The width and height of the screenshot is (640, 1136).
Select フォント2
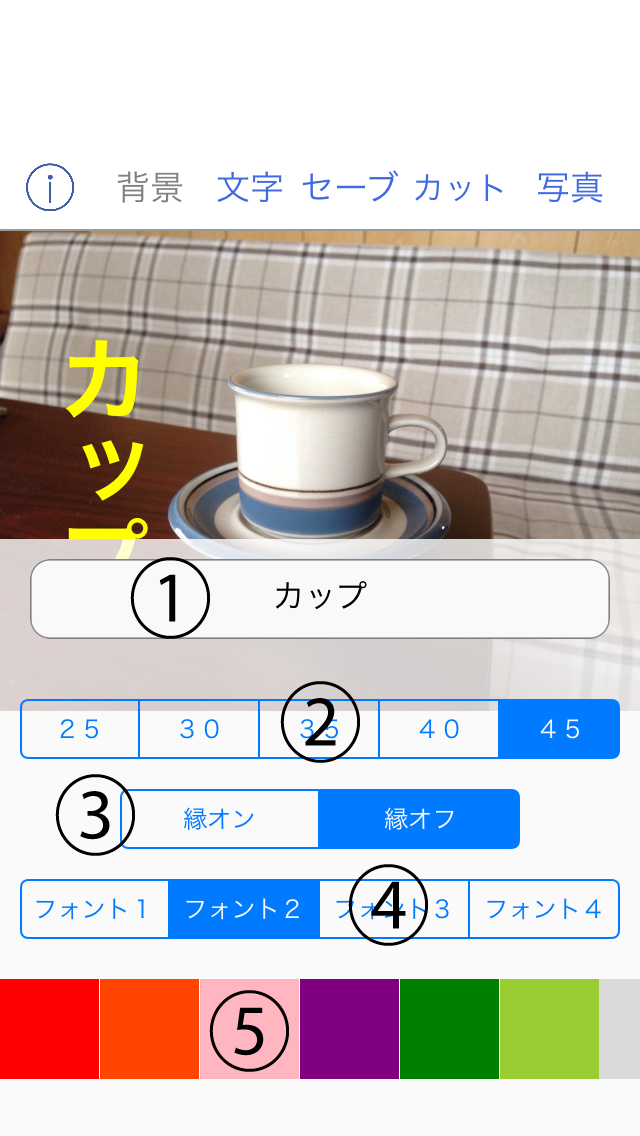click(244, 909)
